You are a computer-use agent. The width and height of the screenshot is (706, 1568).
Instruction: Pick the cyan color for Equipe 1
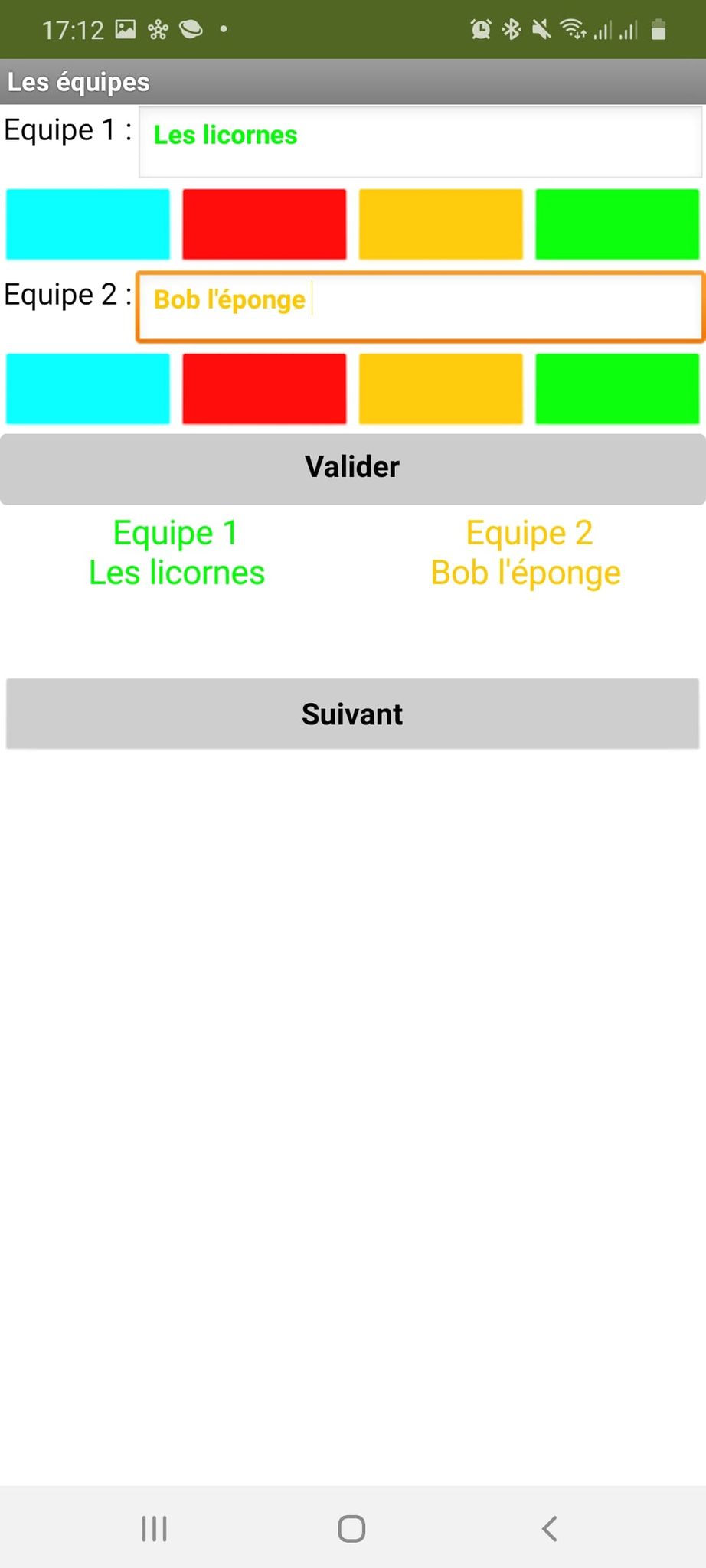pyautogui.click(x=88, y=224)
